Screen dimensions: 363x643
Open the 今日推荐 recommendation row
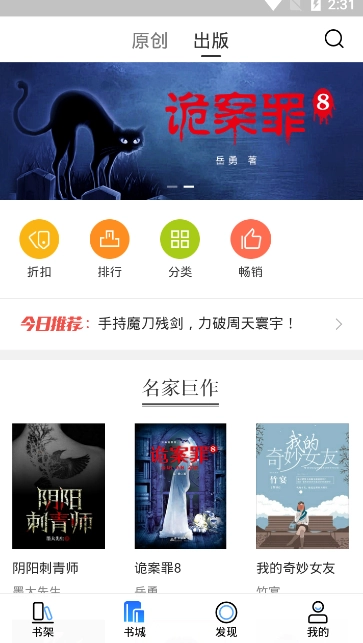pyautogui.click(x=181, y=324)
